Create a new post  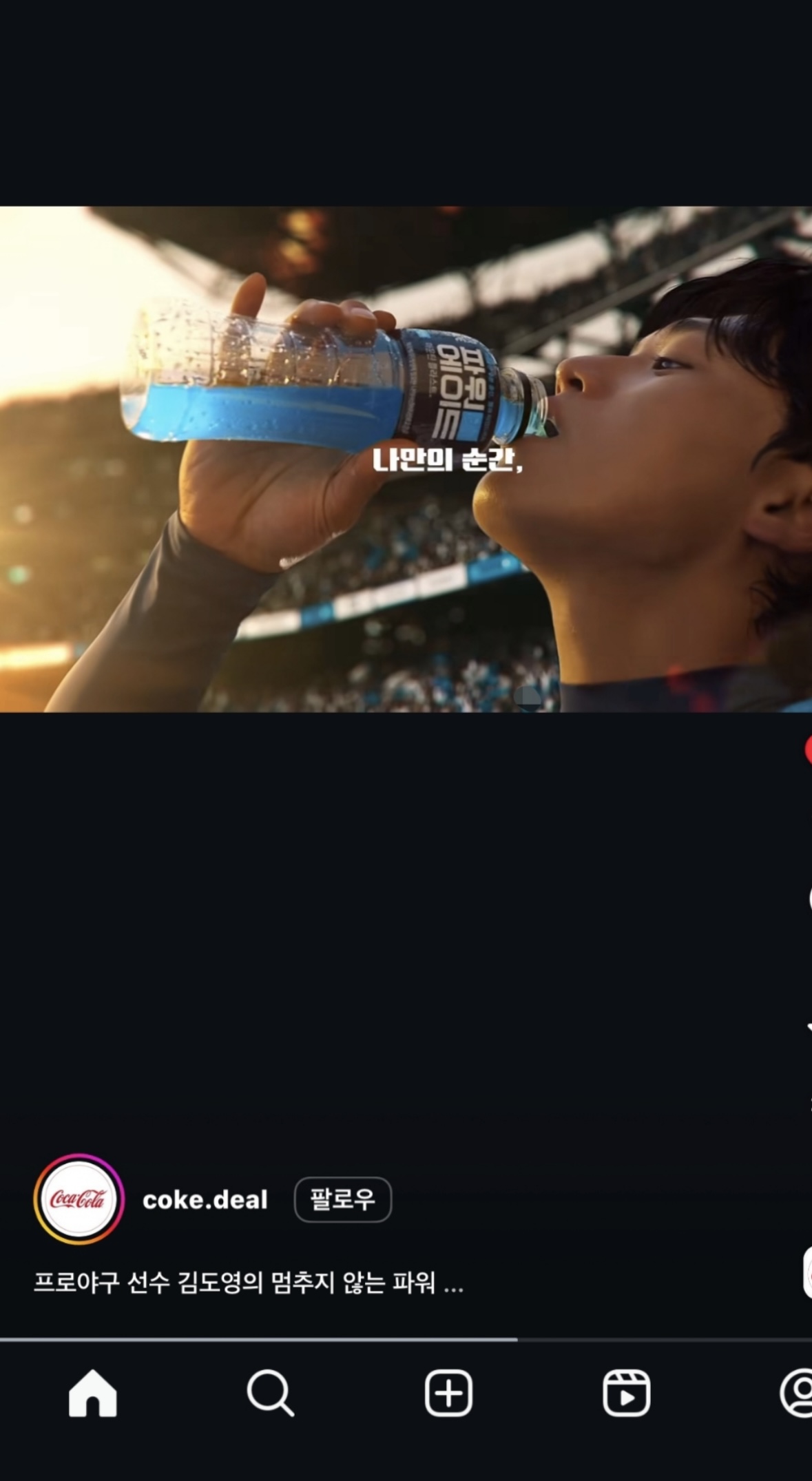tap(448, 1393)
